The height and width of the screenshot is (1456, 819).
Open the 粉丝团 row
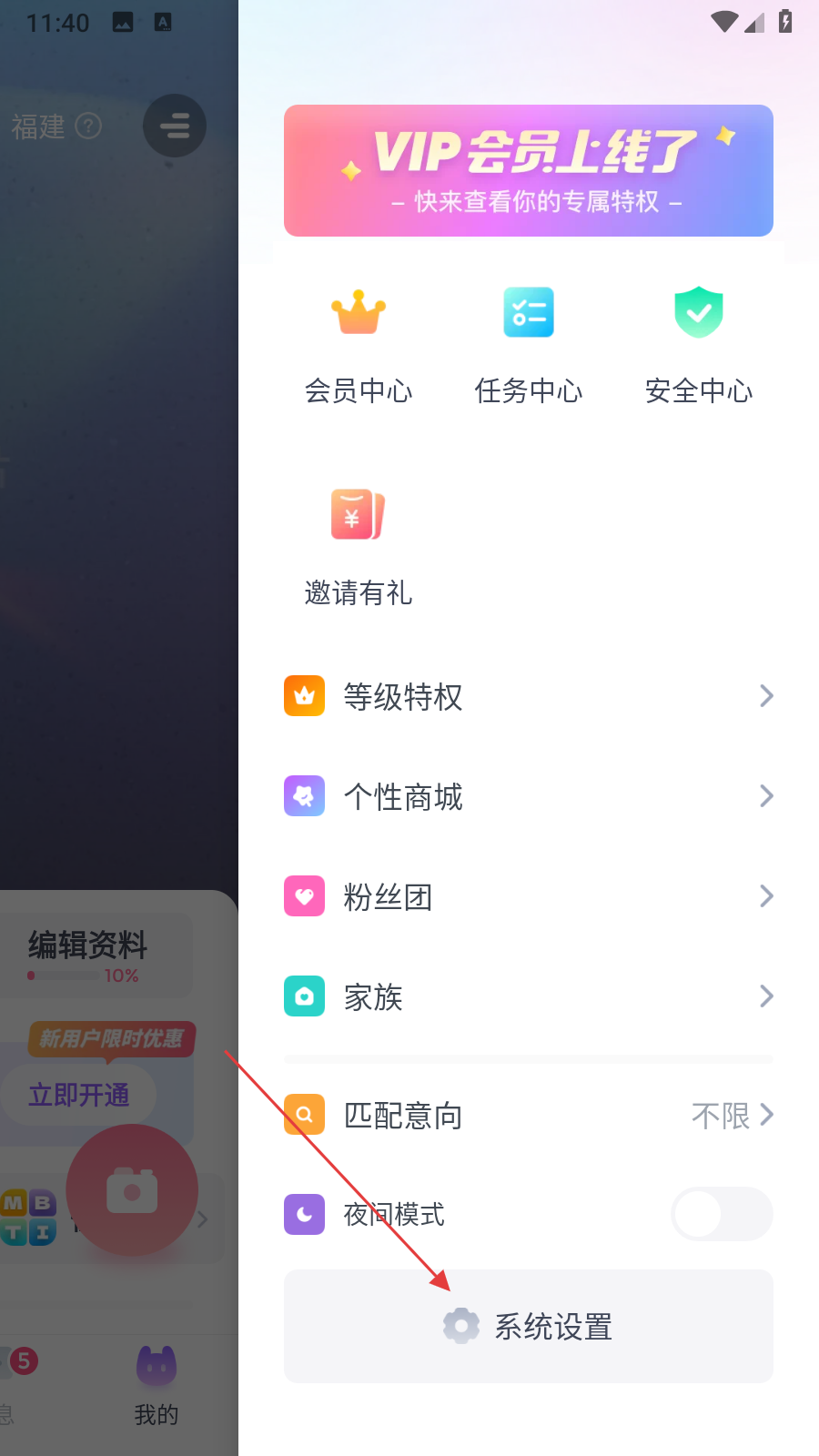click(x=528, y=897)
